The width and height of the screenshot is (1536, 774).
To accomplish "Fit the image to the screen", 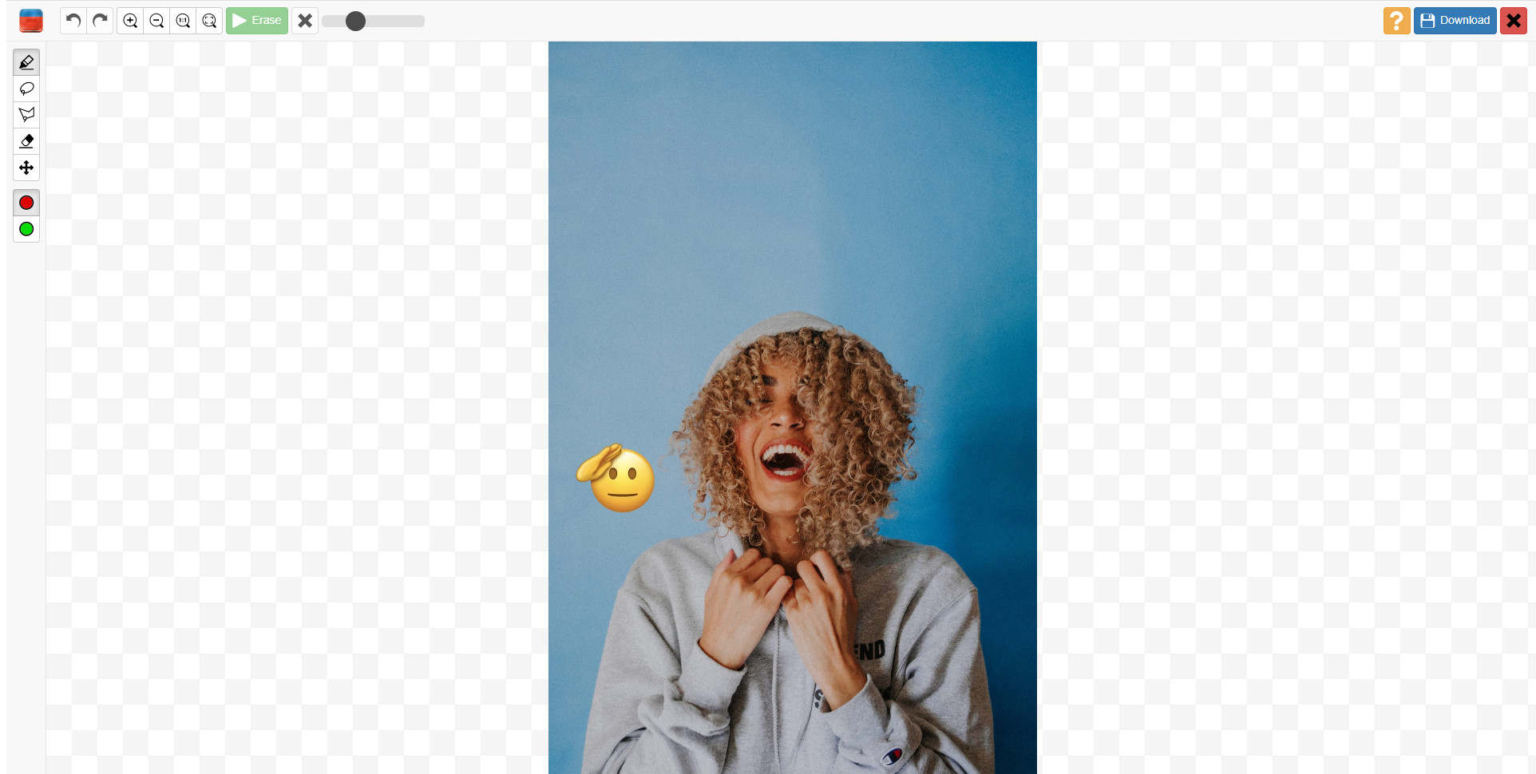I will pos(209,20).
